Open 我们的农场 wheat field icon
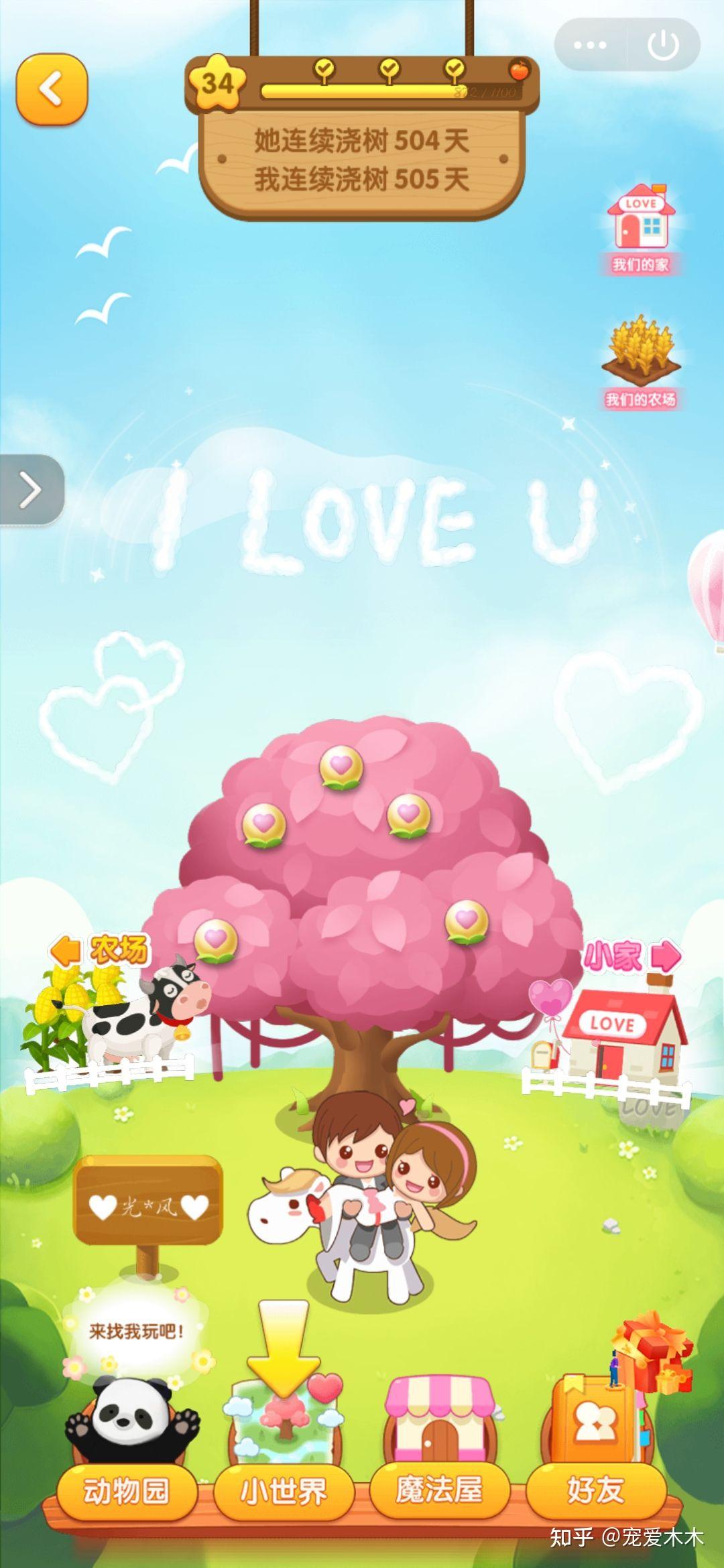 tap(640, 362)
